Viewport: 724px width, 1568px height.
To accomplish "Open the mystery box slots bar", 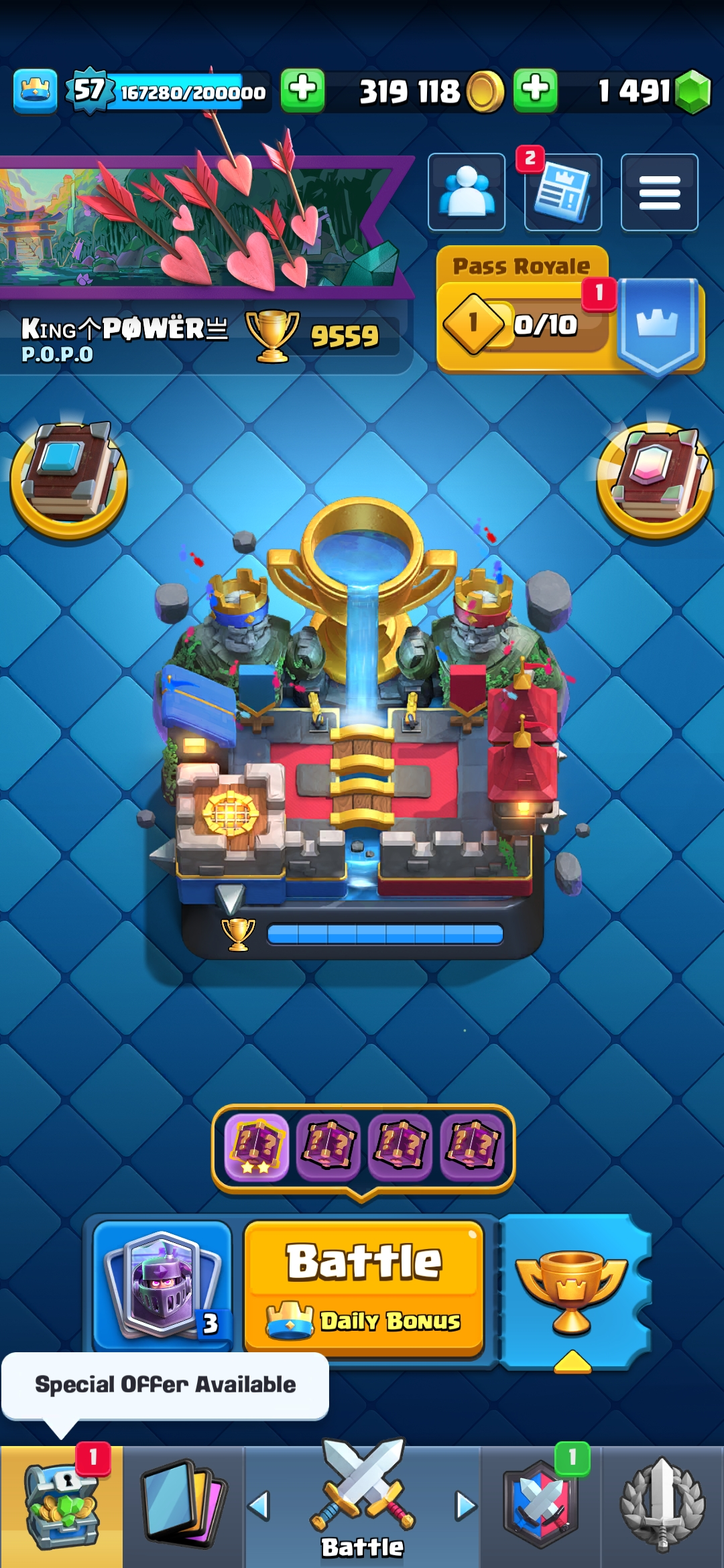I will pyautogui.click(x=363, y=1148).
